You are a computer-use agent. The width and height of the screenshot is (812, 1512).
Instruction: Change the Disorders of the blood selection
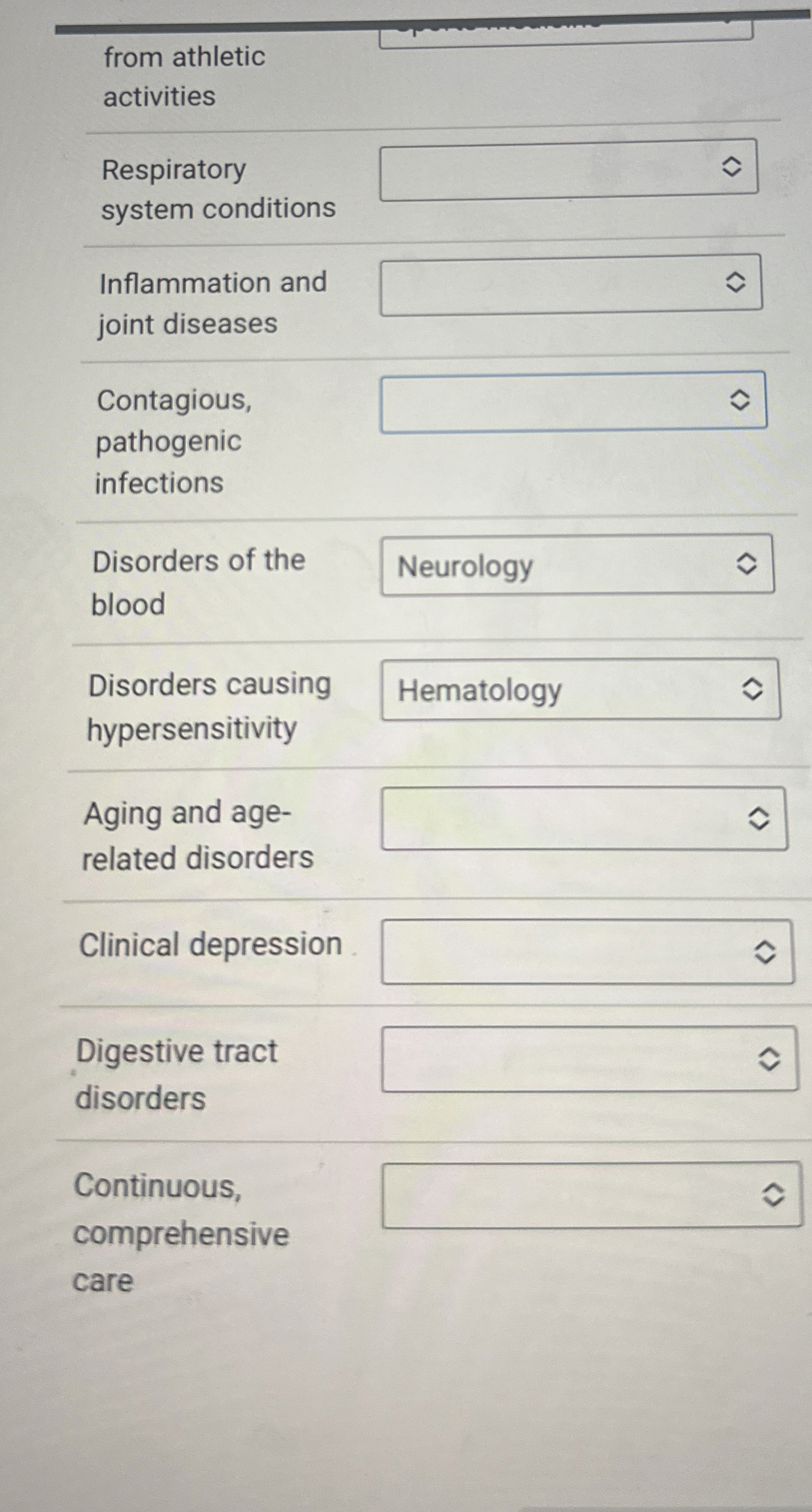coord(577,565)
